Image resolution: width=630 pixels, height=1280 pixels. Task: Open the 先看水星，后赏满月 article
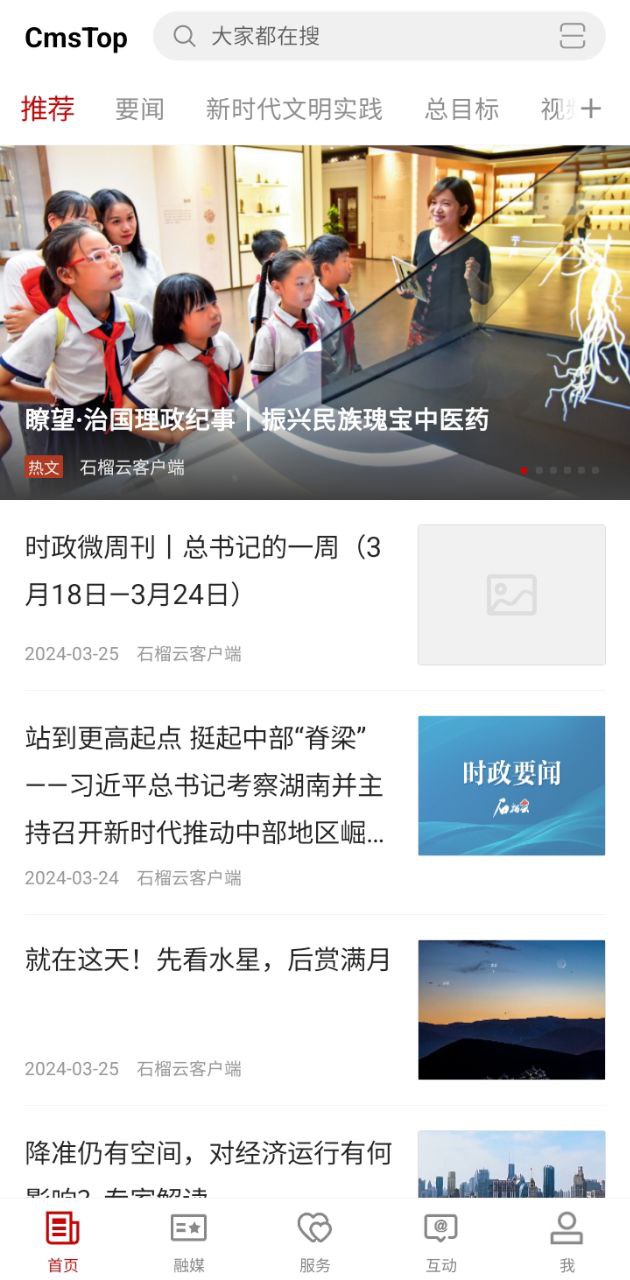click(208, 960)
